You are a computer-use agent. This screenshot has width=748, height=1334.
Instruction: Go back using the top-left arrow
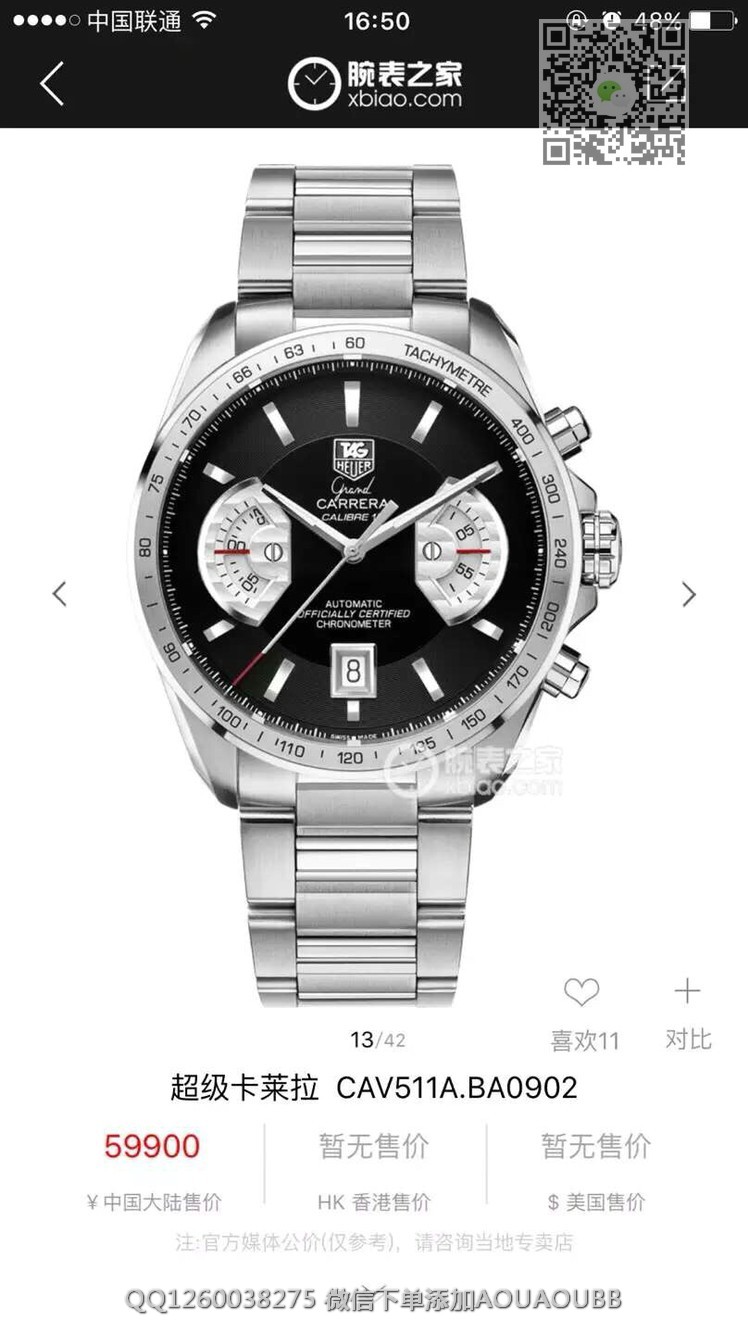pyautogui.click(x=52, y=83)
